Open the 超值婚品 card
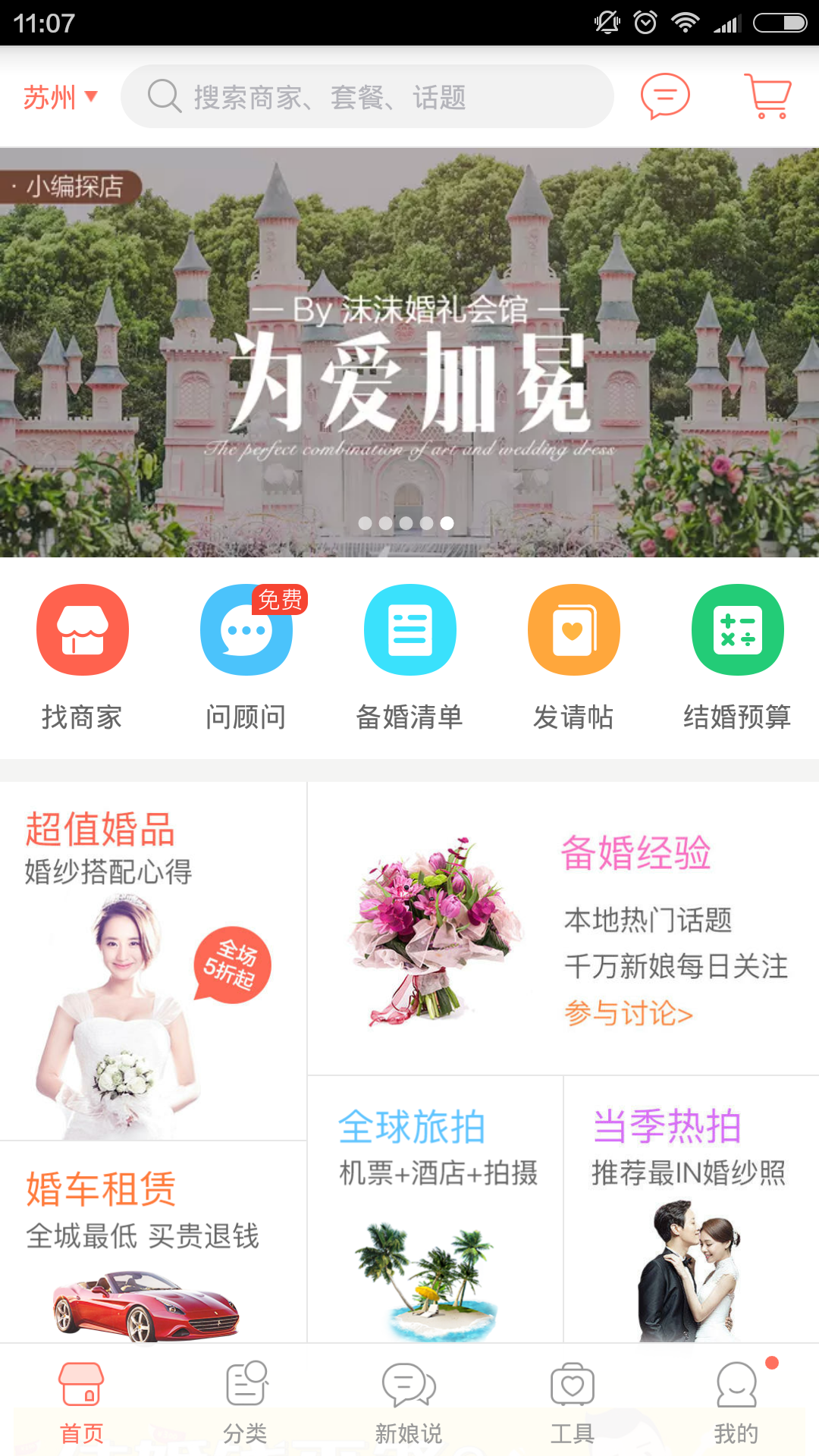 tap(153, 961)
